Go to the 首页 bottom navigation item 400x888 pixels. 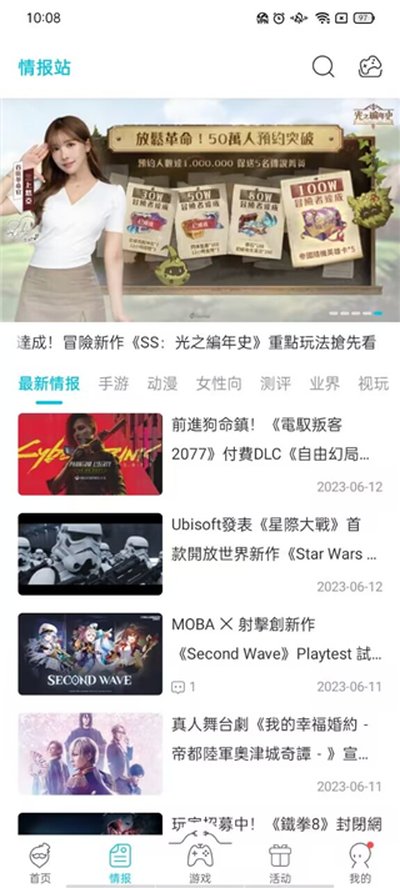click(x=40, y=863)
